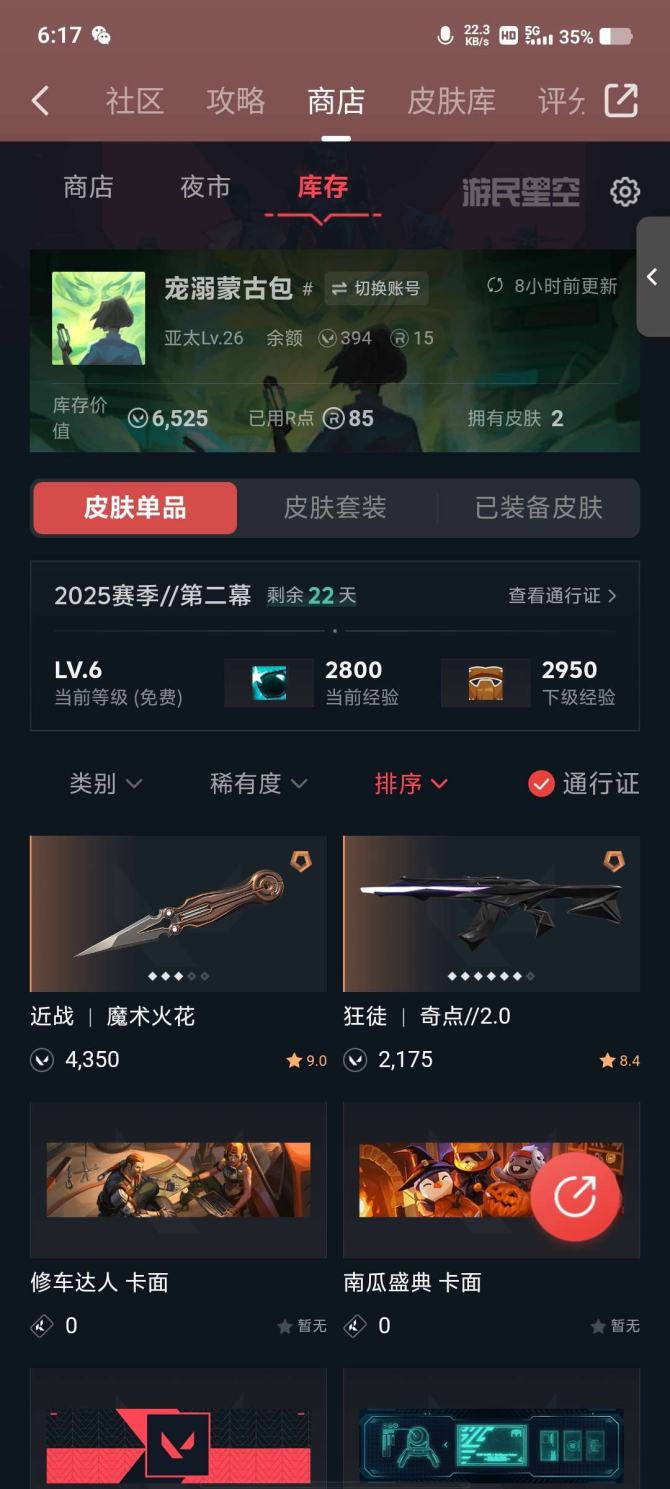Go back using the top-left arrow

[40, 101]
